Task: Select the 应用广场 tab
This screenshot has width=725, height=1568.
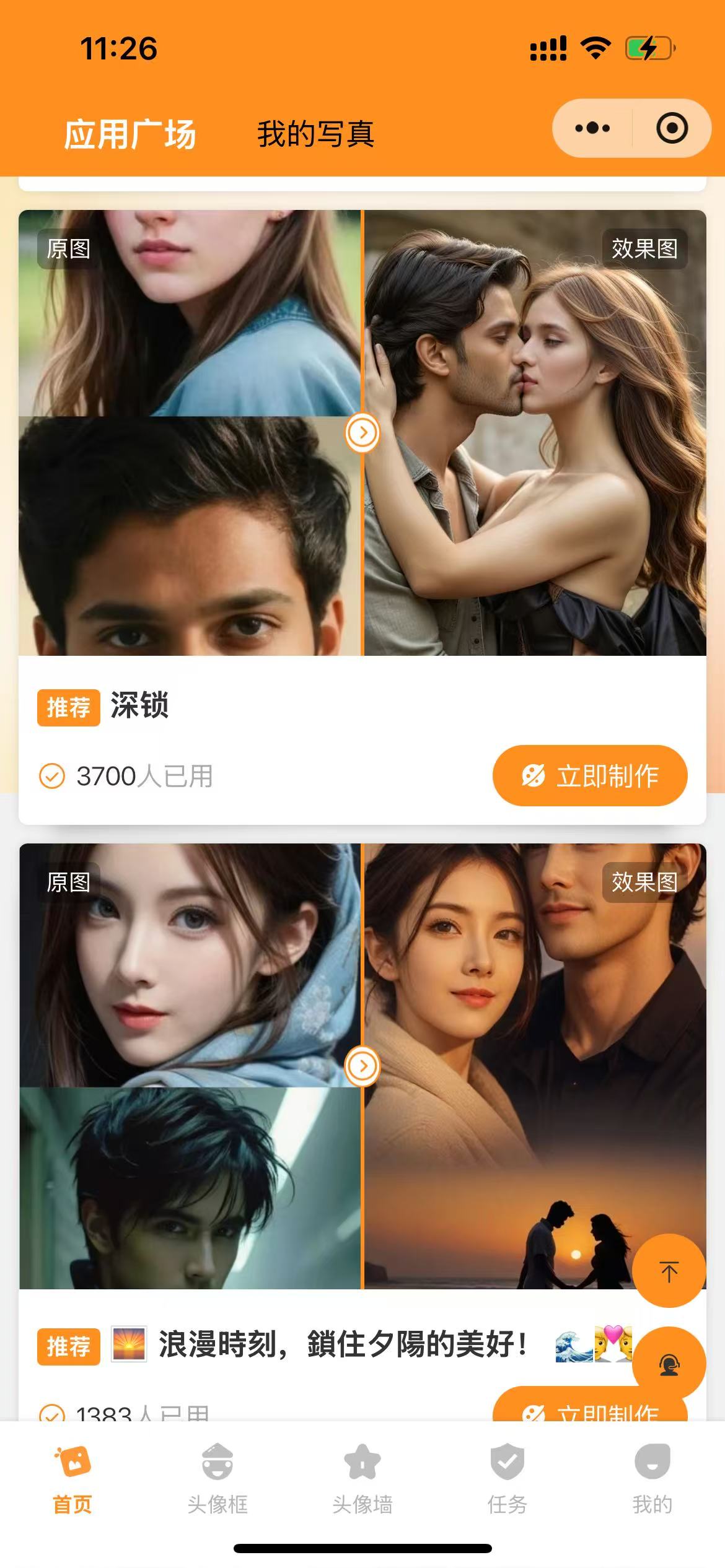Action: (x=130, y=134)
